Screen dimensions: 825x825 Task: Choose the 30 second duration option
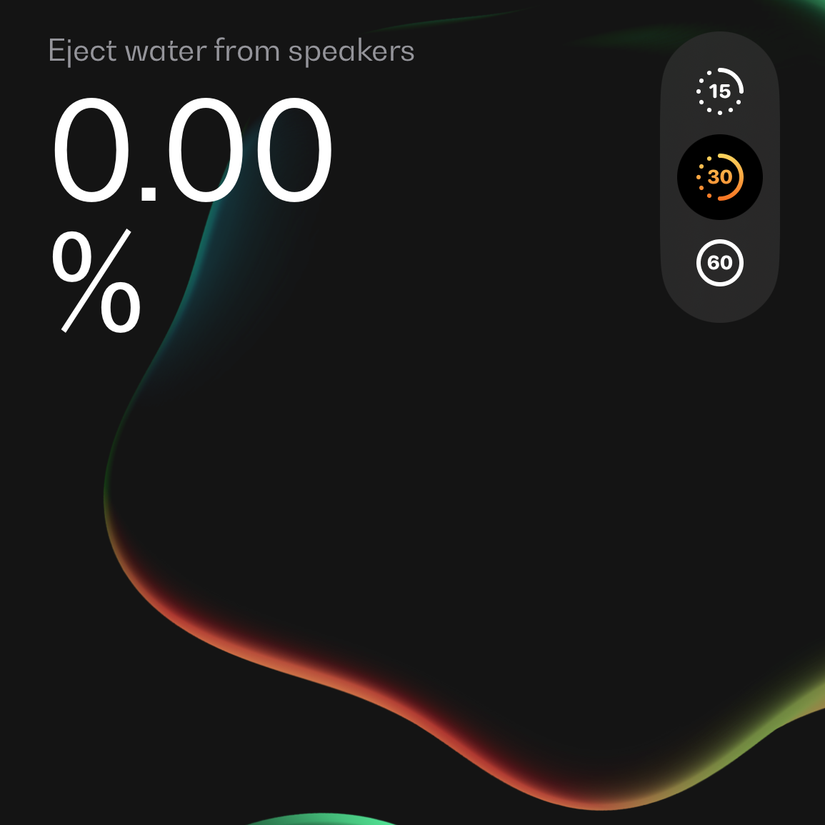(720, 177)
